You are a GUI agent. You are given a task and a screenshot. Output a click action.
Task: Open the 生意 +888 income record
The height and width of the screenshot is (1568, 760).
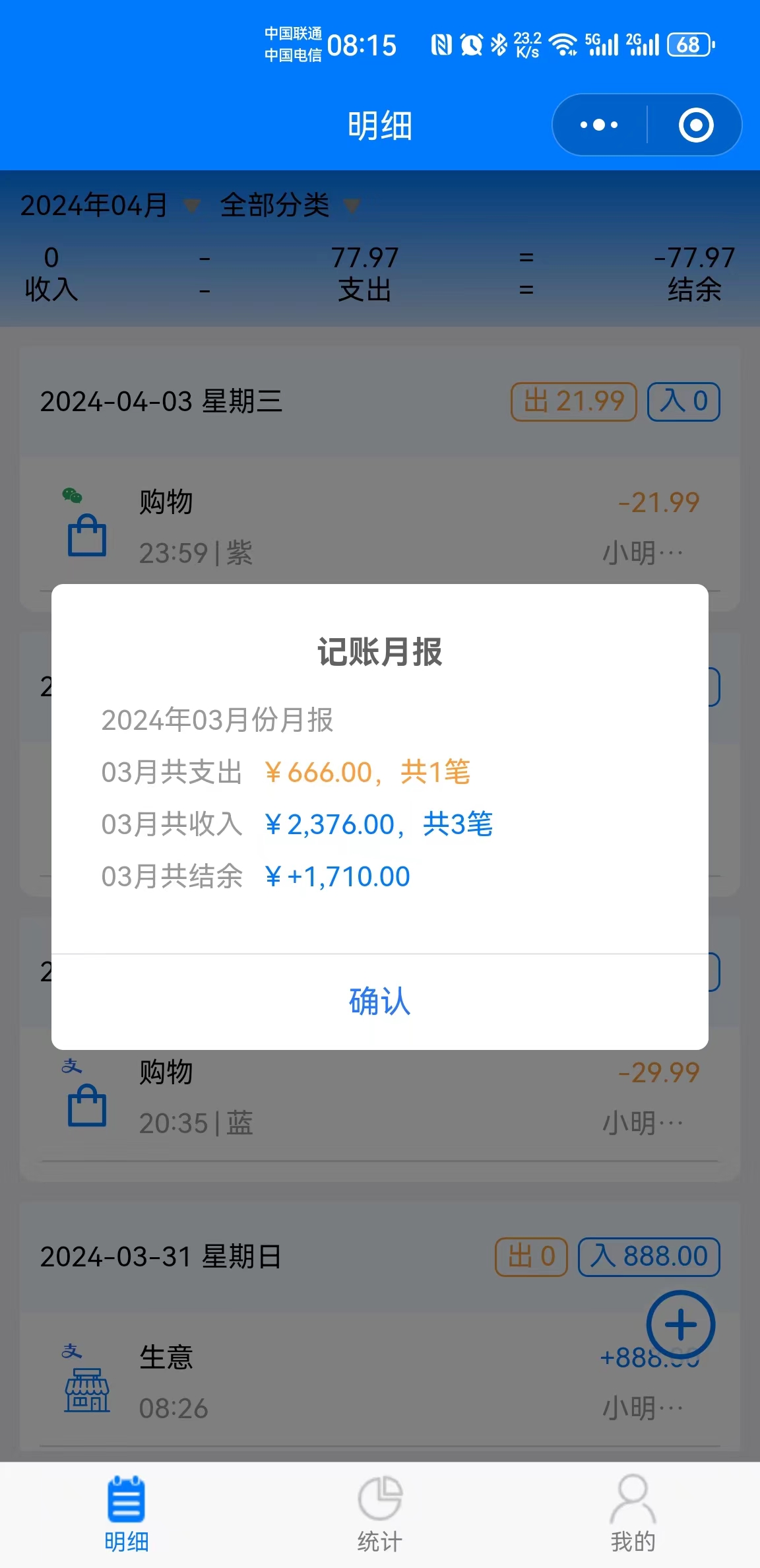click(x=380, y=1381)
